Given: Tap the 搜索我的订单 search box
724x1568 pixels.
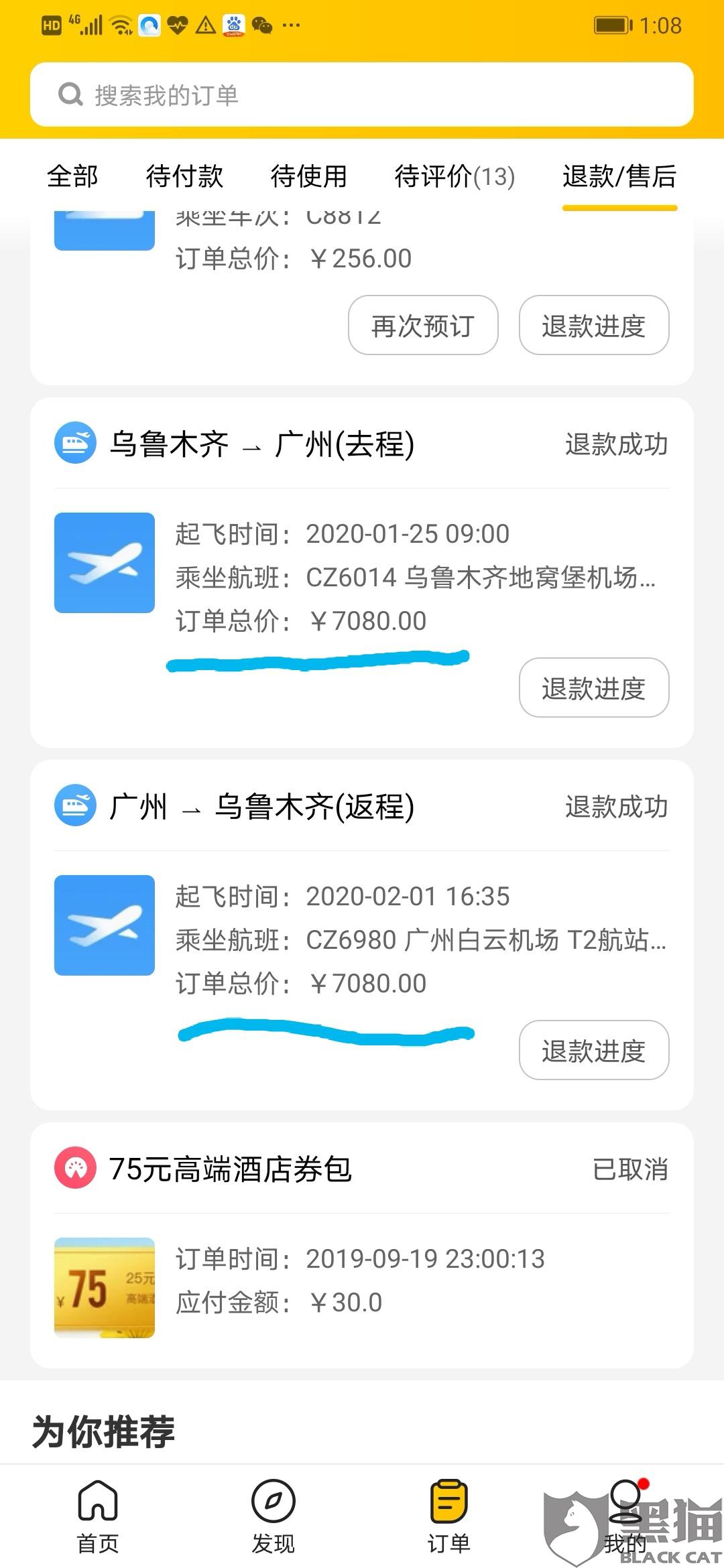Looking at the screenshot, I should (362, 94).
